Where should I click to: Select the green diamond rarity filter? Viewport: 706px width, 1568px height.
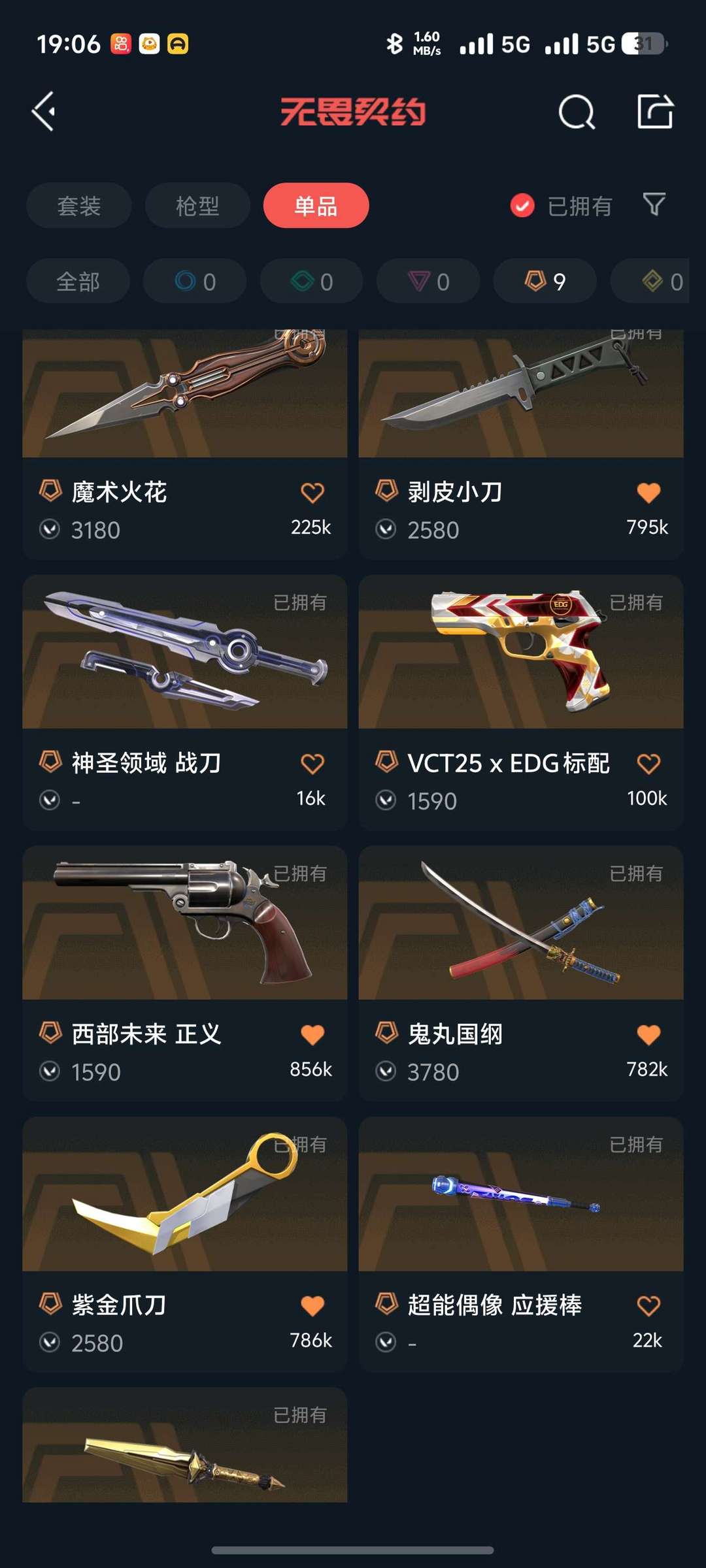tap(311, 281)
